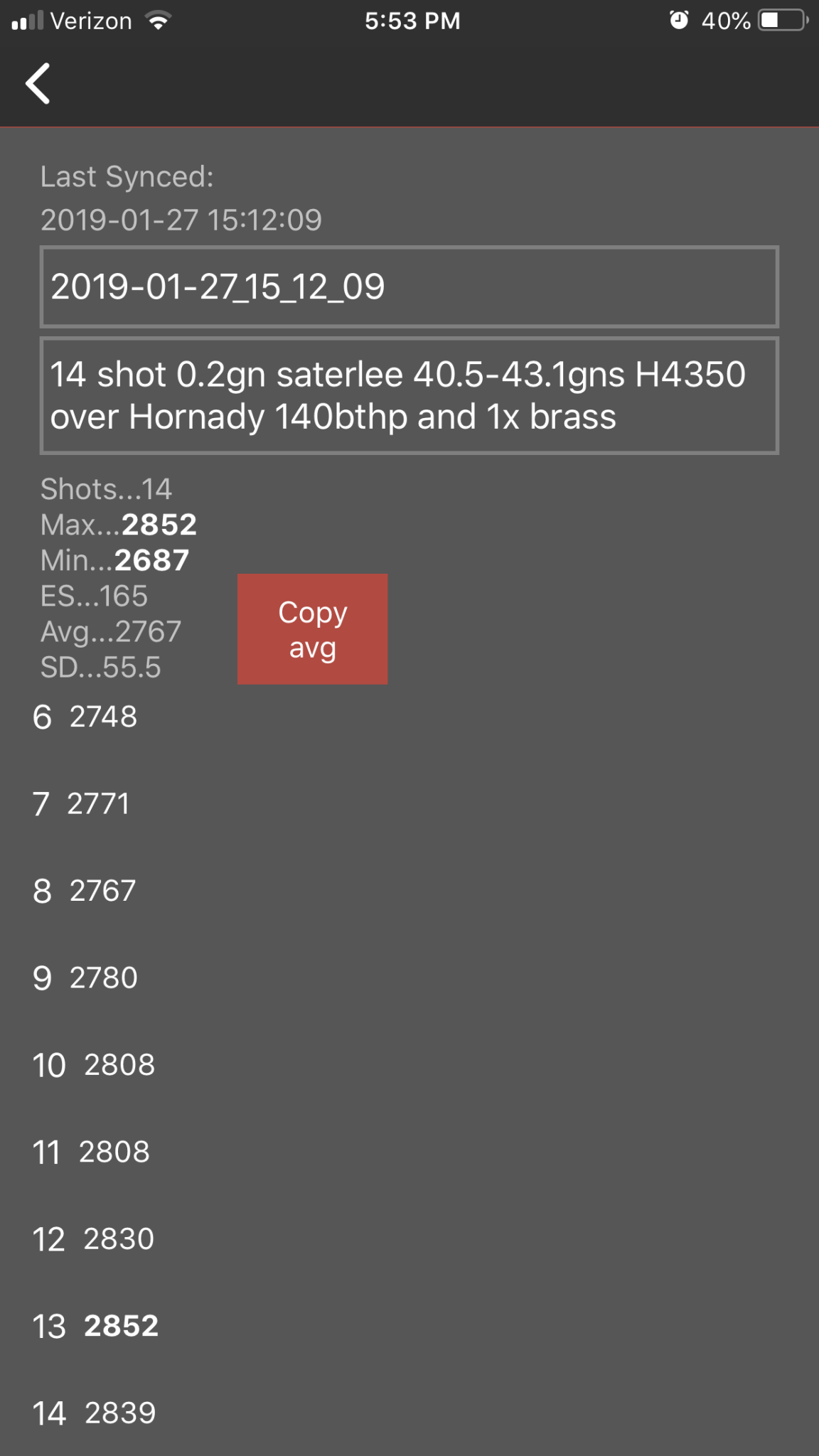Go back using the top-left arrow
The image size is (819, 1456).
click(38, 84)
